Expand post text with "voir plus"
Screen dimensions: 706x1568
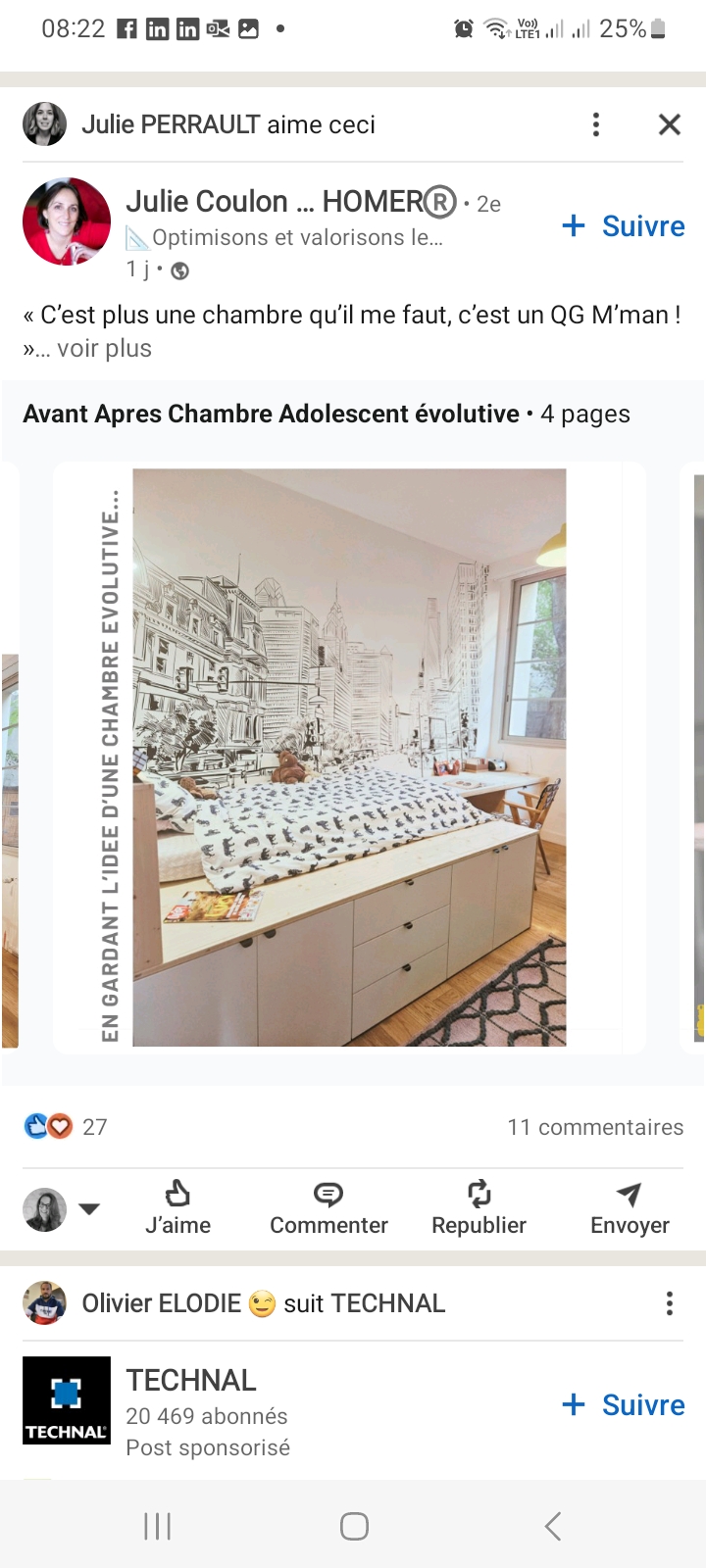(x=104, y=349)
